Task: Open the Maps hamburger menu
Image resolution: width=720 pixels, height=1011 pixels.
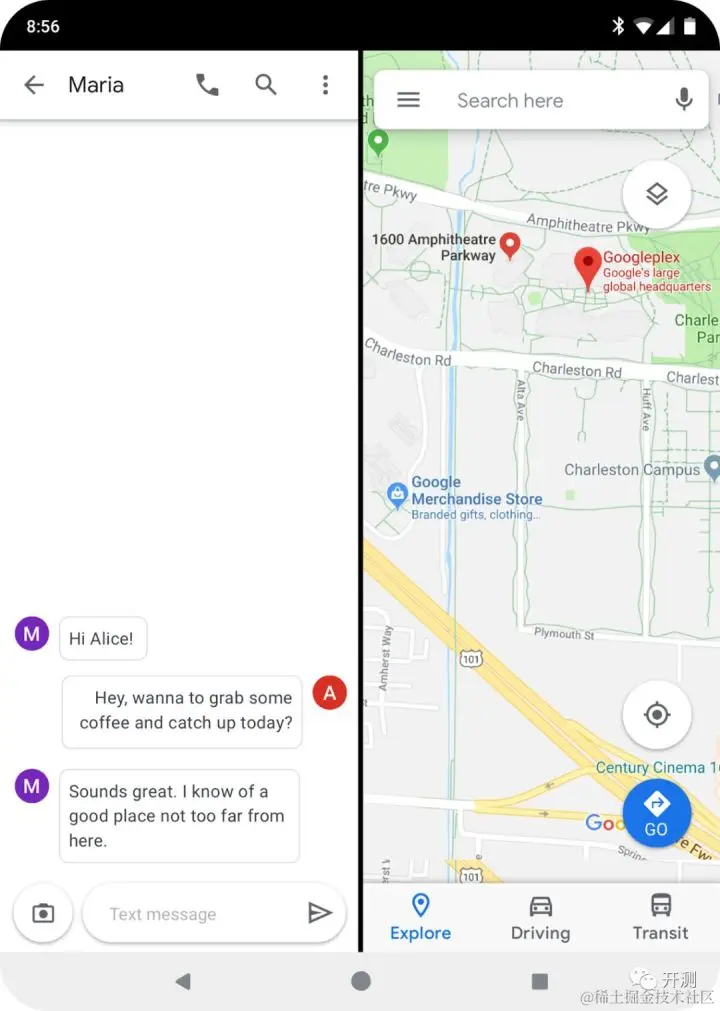Action: point(408,100)
